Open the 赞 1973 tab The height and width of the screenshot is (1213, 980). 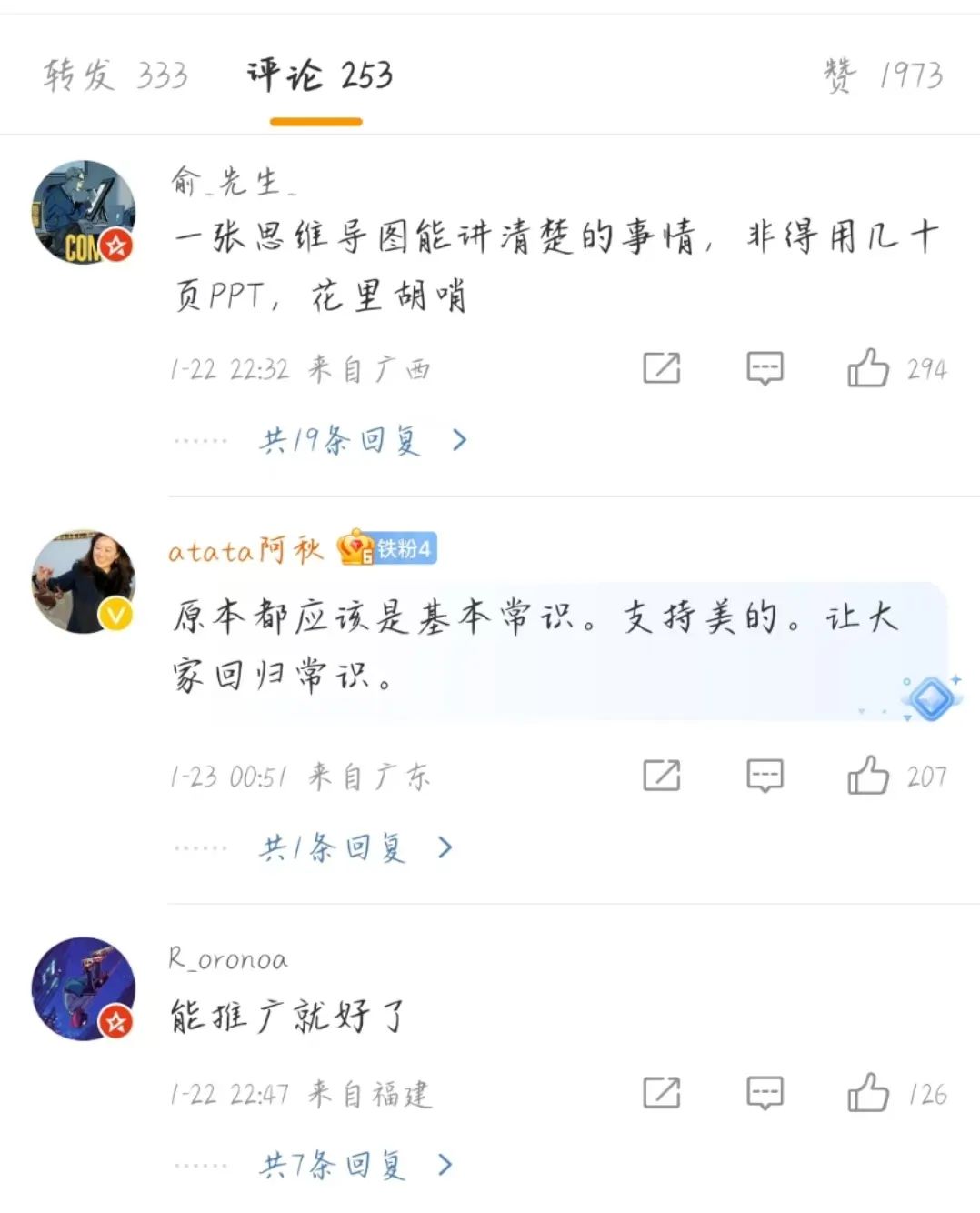click(883, 75)
